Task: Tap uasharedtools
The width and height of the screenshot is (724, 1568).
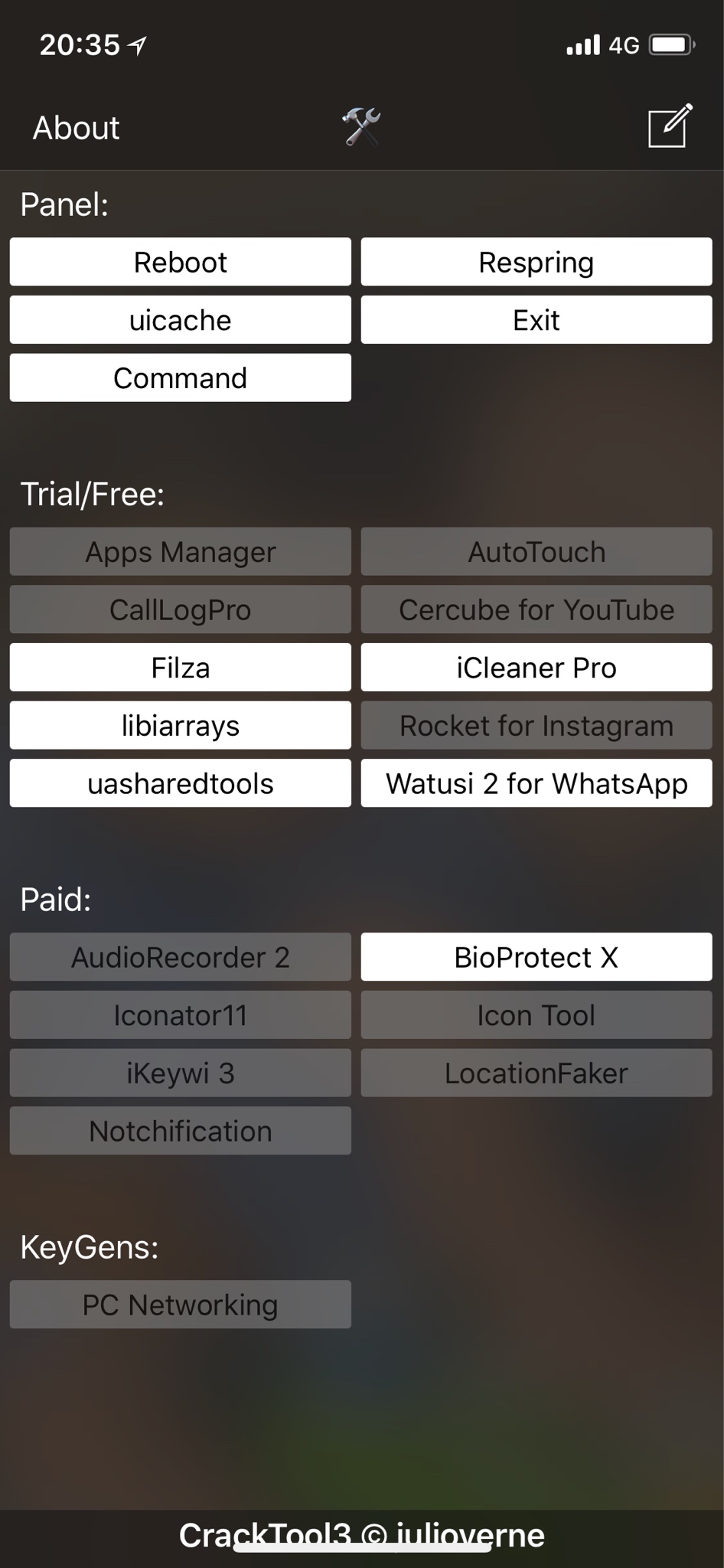Action: coord(180,783)
